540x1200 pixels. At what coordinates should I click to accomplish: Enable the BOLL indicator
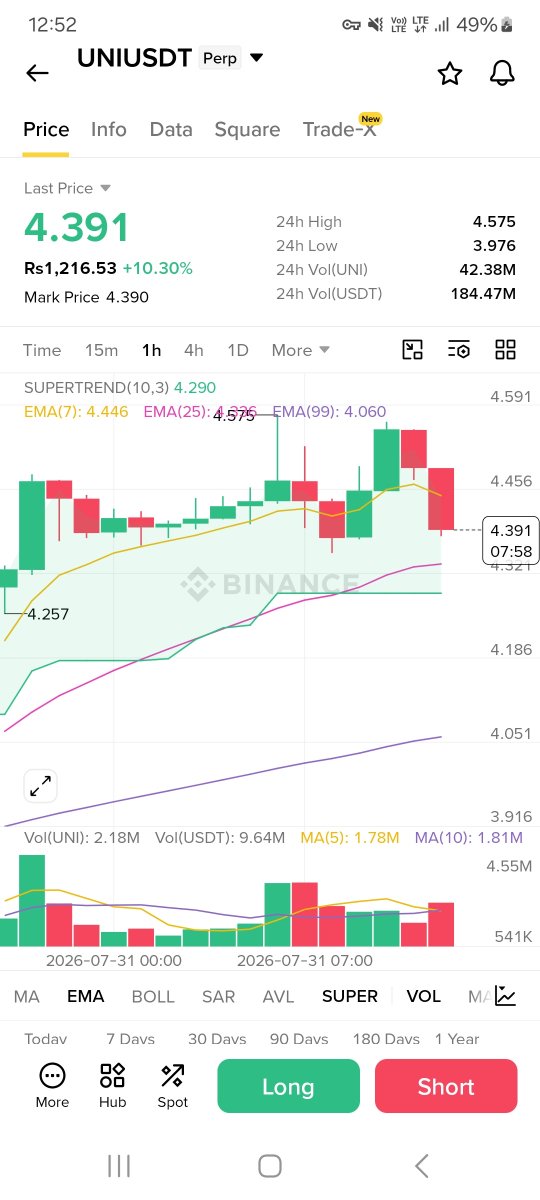click(x=153, y=996)
